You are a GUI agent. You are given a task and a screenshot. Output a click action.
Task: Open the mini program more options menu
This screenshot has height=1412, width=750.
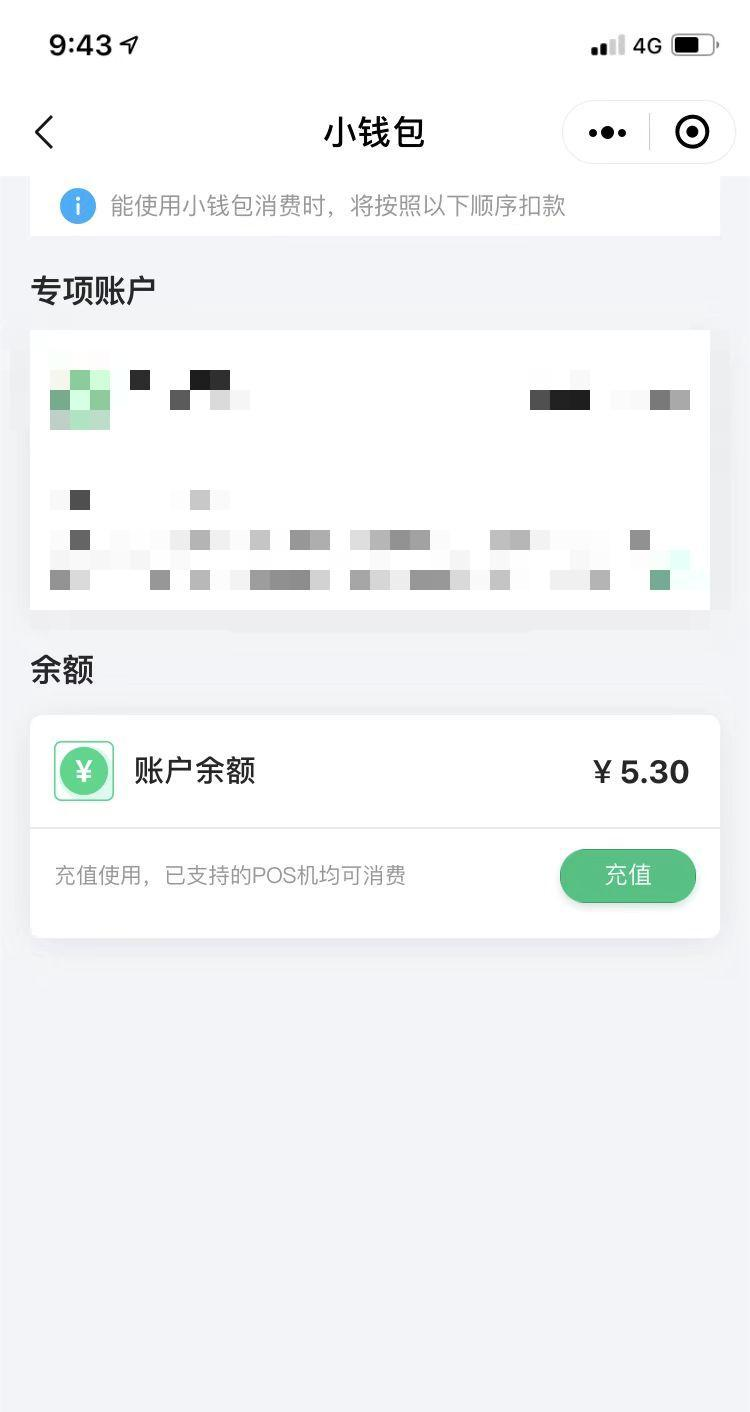(x=607, y=132)
